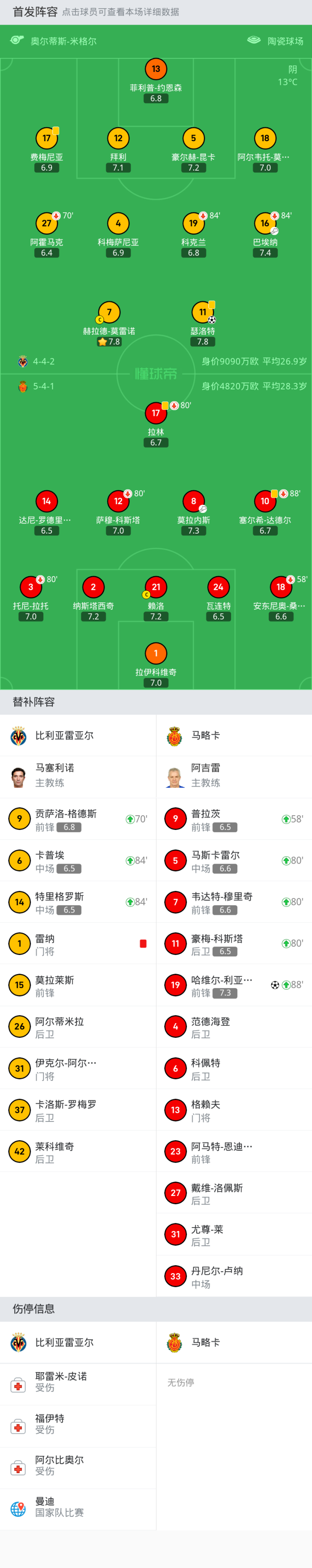
Task: Select captain 赖洛 in Mallorca's defence
Action: (156, 588)
